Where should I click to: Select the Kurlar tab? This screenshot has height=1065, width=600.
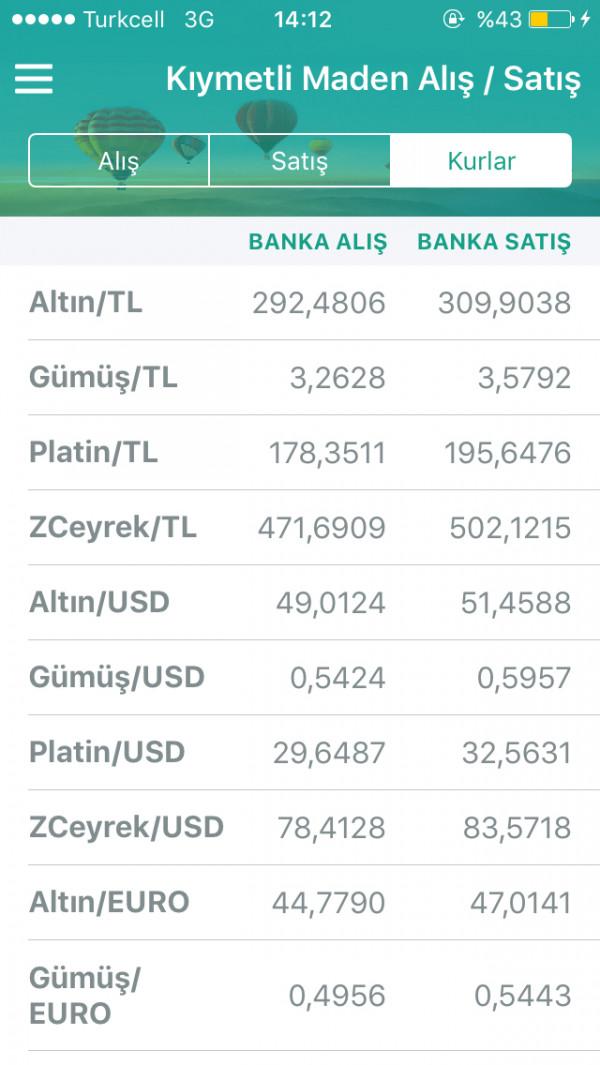pos(481,160)
